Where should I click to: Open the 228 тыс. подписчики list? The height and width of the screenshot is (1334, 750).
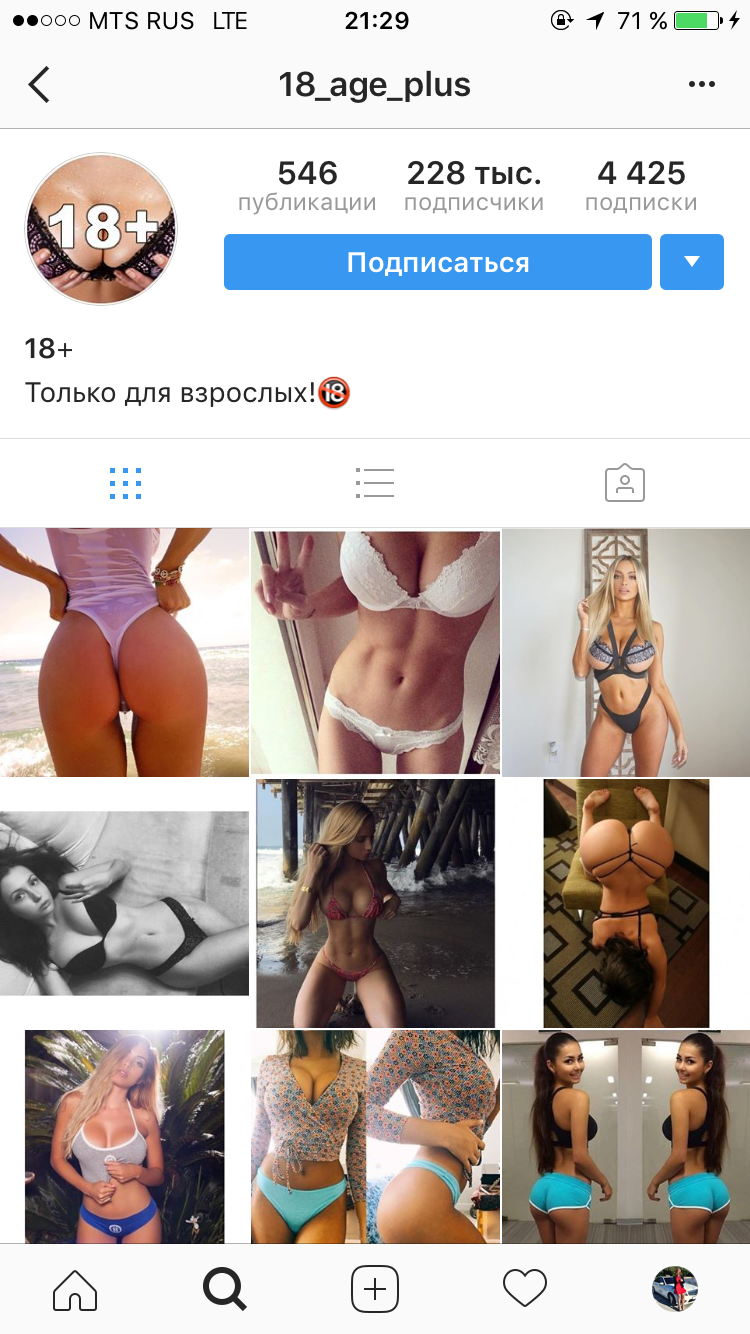(474, 186)
